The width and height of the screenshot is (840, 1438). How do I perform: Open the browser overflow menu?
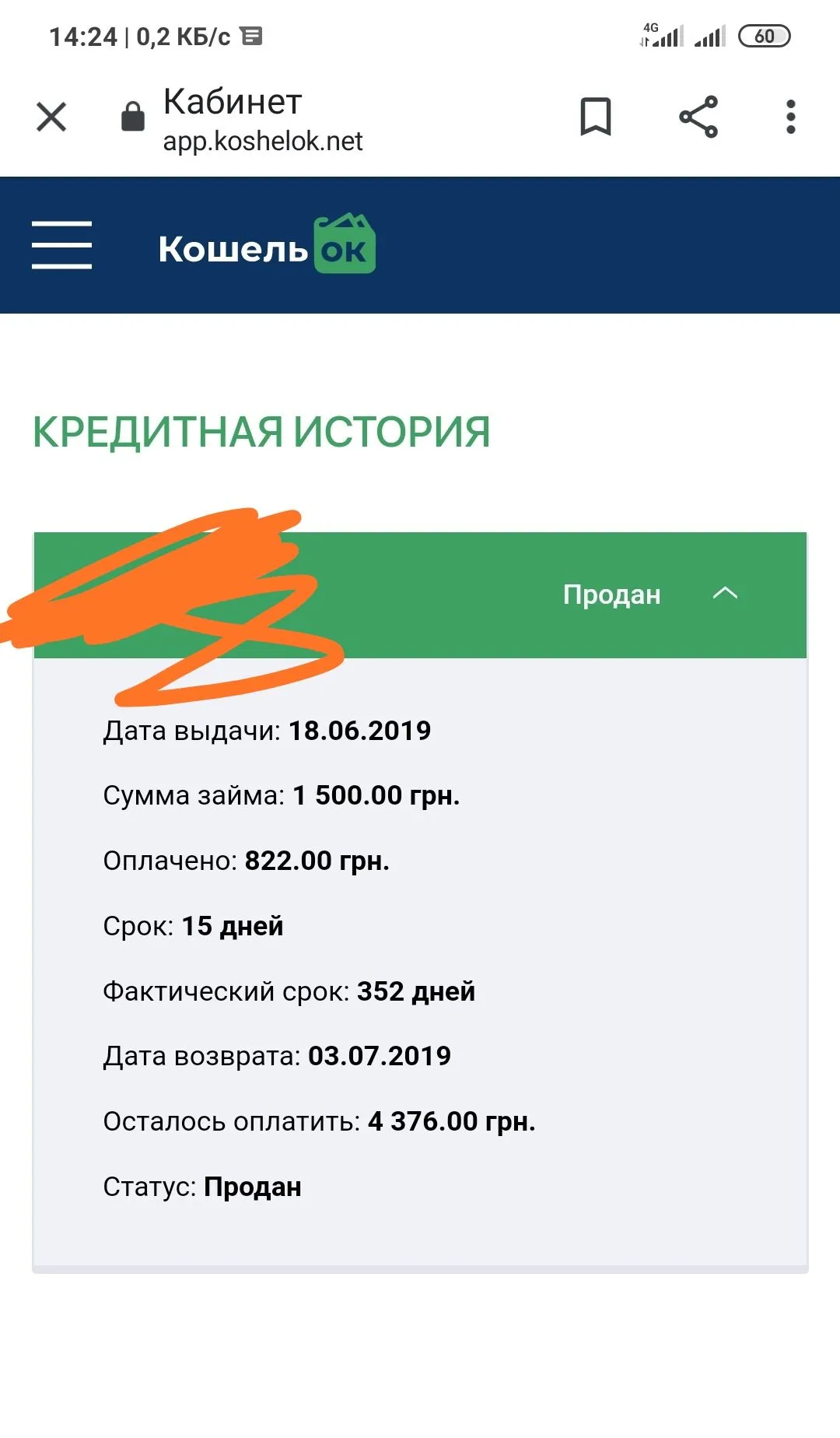(x=790, y=117)
